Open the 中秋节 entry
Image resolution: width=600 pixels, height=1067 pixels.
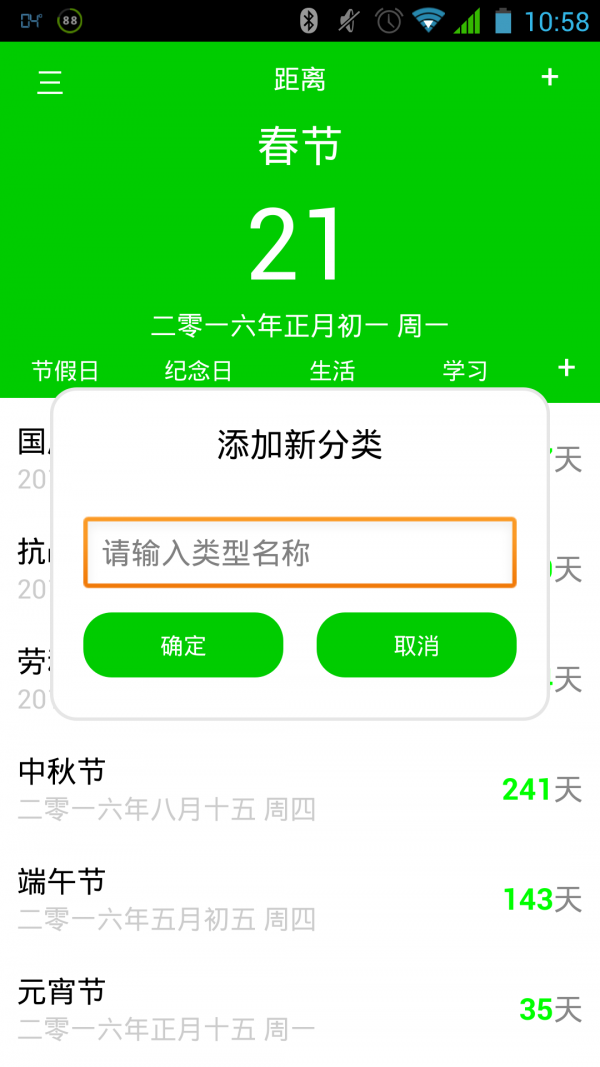(x=300, y=789)
